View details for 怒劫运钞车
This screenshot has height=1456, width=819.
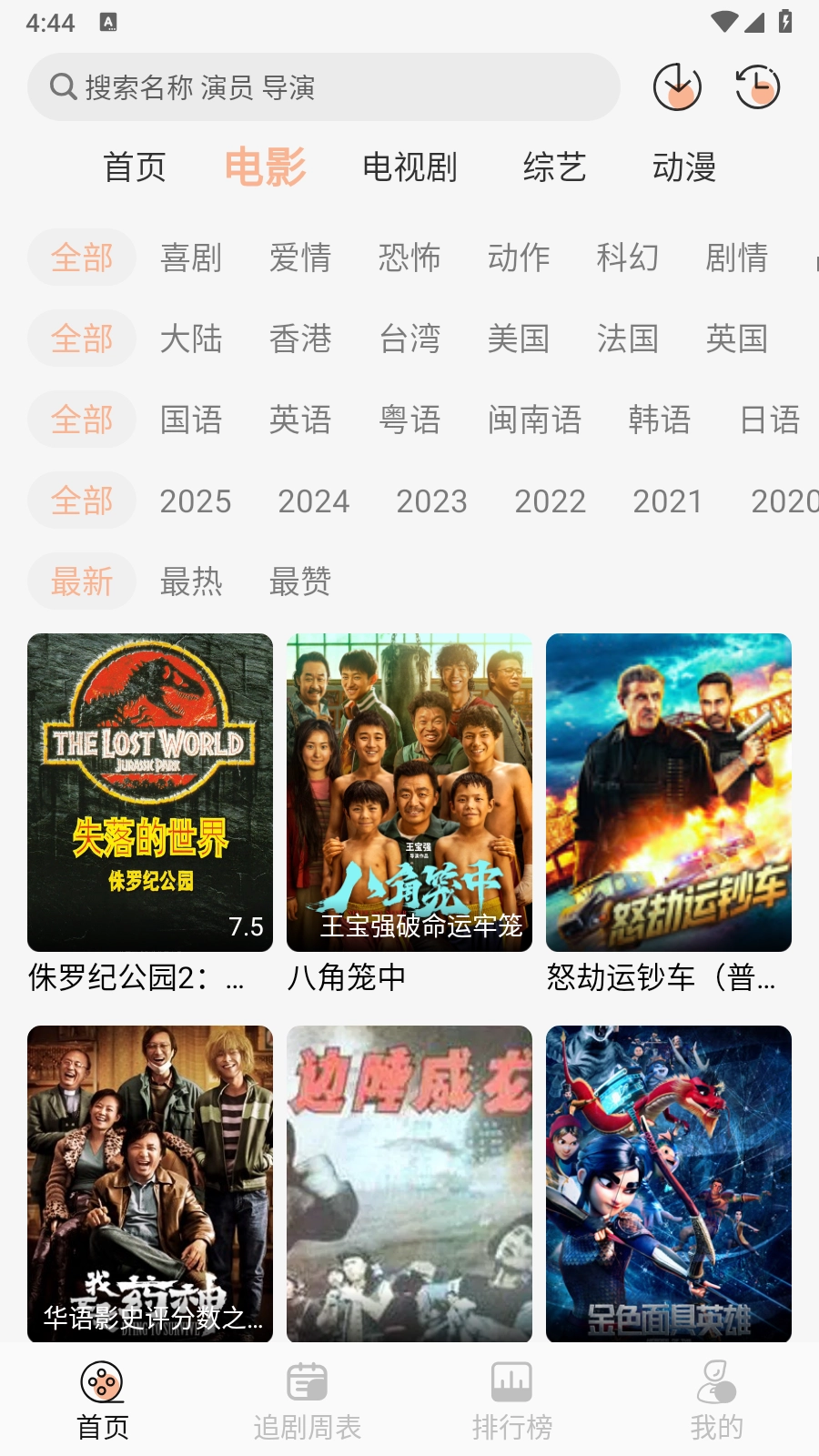[x=669, y=793]
